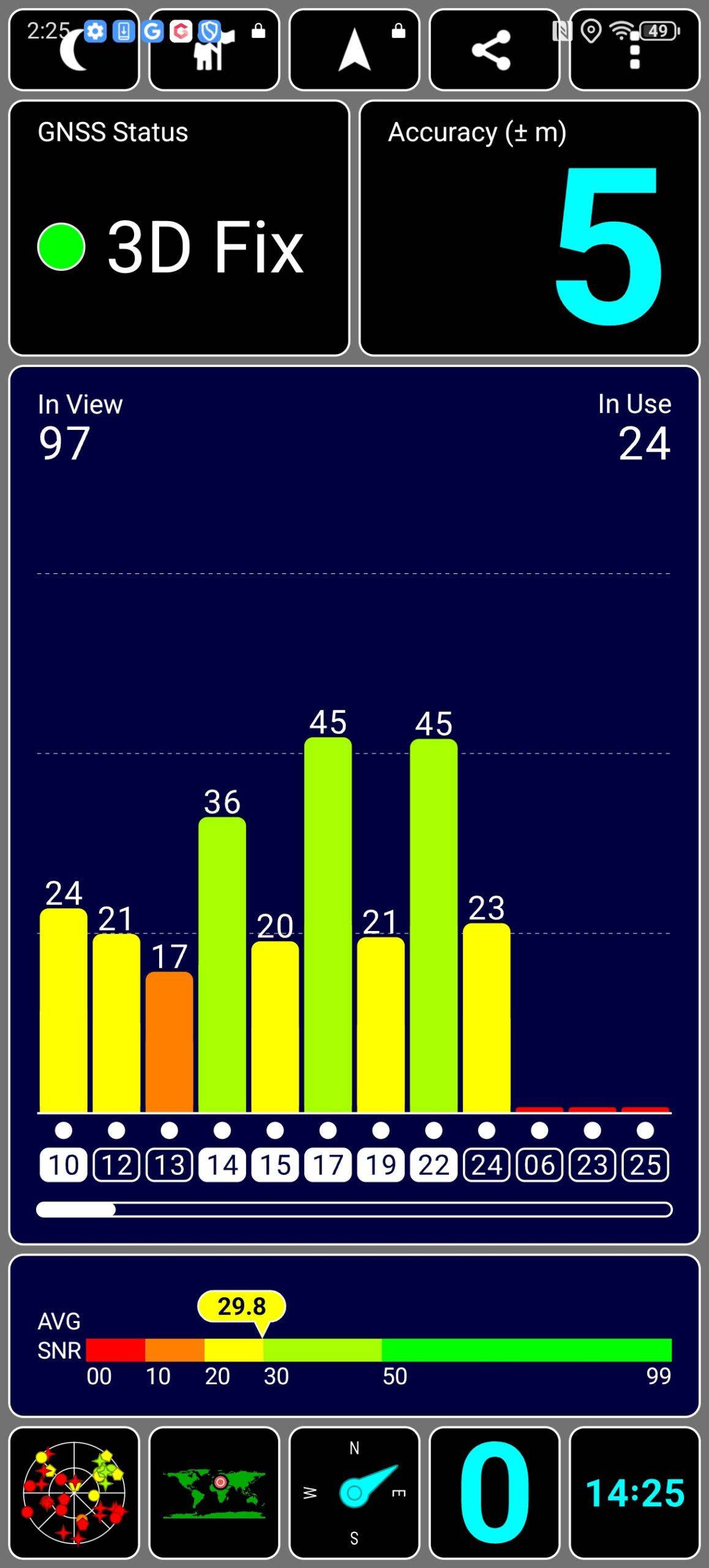
Task: Open the locked waypoint flag feature
Action: (214, 50)
